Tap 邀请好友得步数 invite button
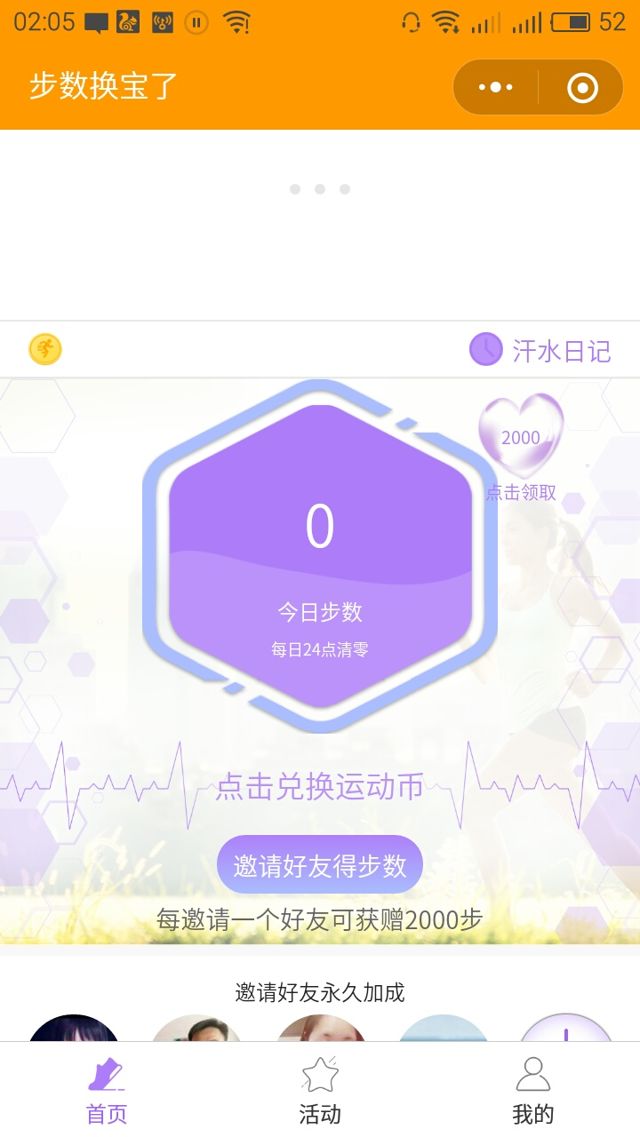Image resolution: width=640 pixels, height=1137 pixels. [320, 865]
